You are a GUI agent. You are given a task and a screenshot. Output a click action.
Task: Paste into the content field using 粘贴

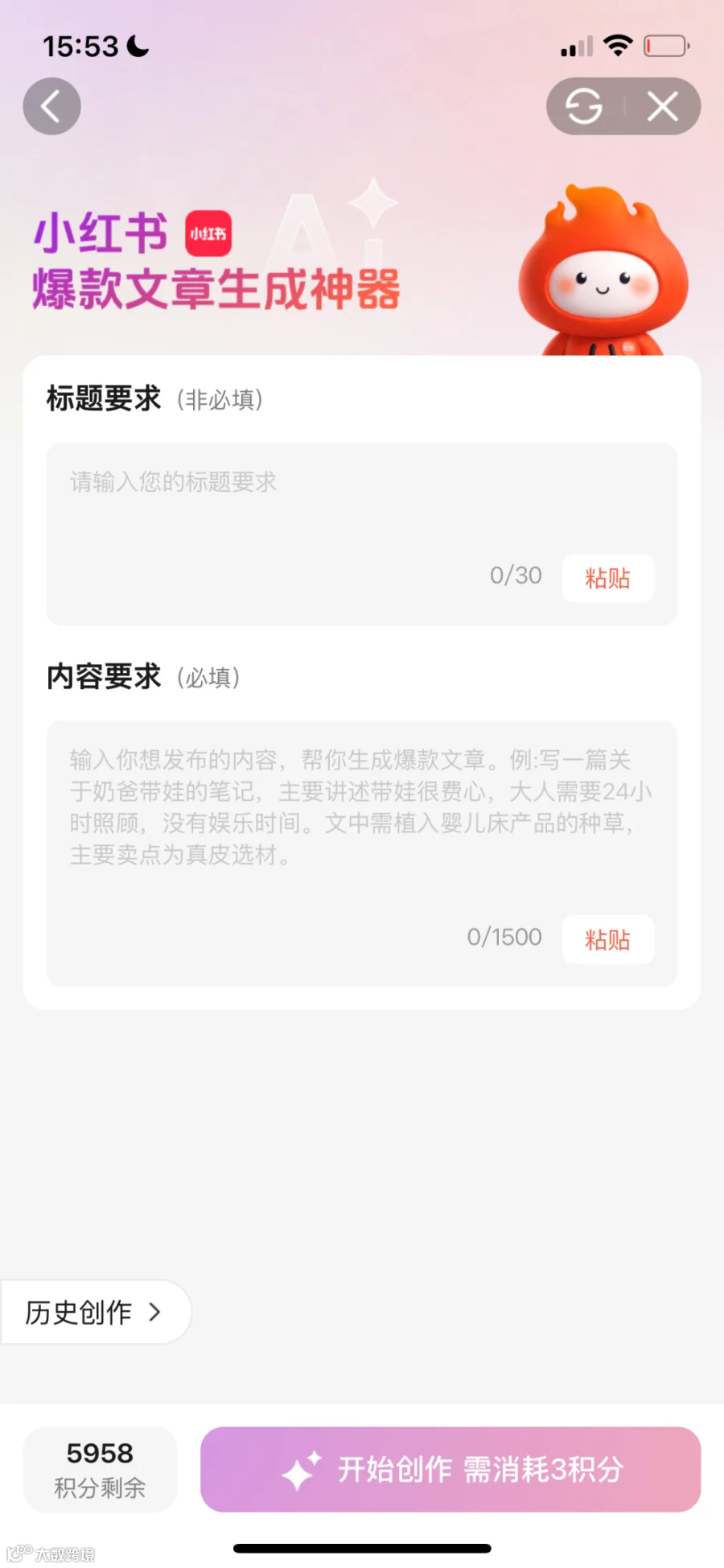click(x=607, y=939)
